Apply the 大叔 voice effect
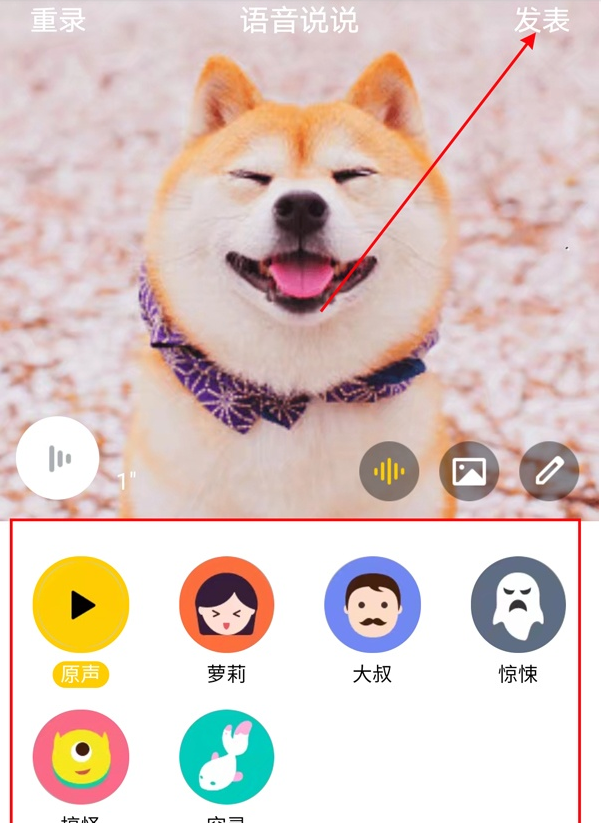The height and width of the screenshot is (823, 601). click(x=372, y=604)
